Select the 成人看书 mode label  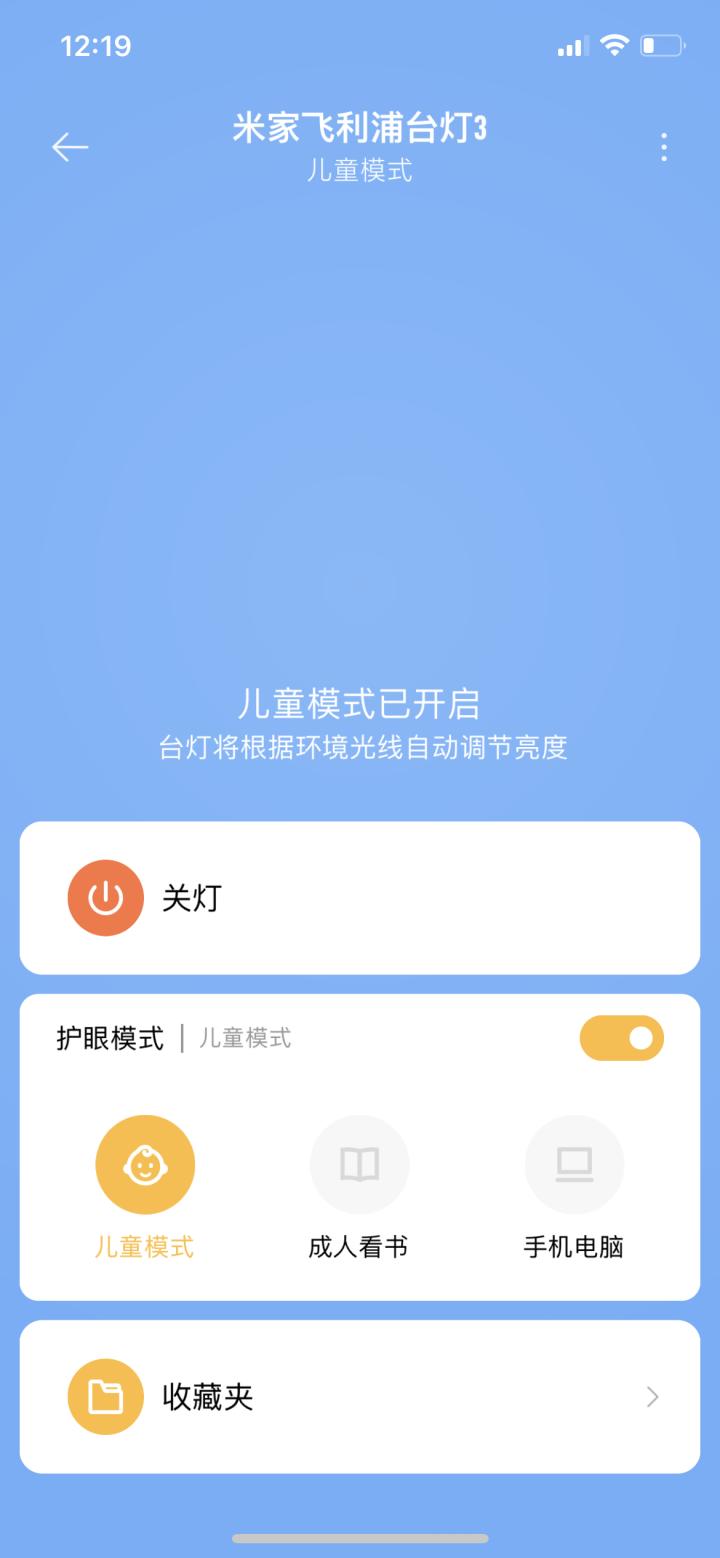pos(360,1245)
